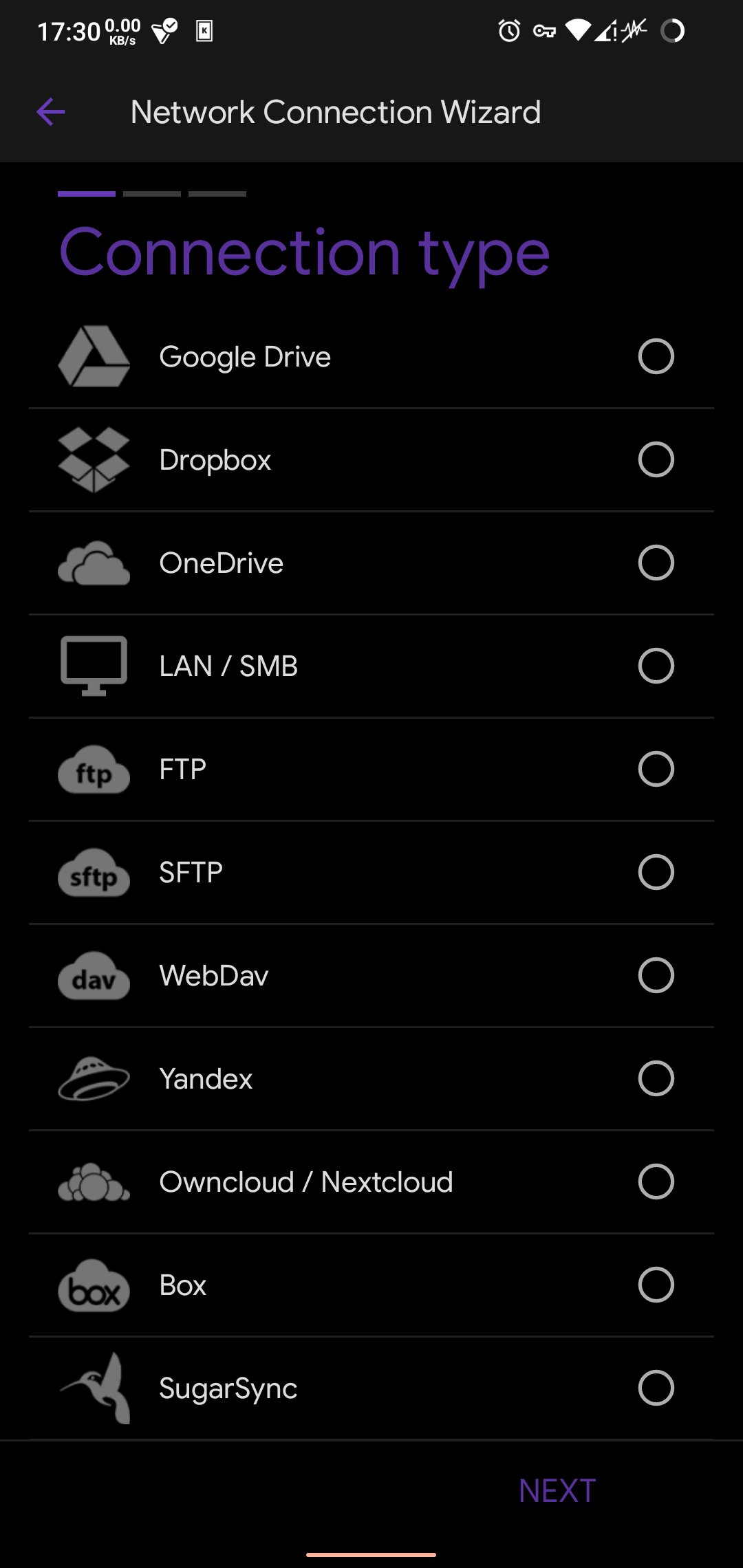The width and height of the screenshot is (743, 1568).
Task: Tap the Owncloud / Nextcloud icon
Action: (94, 1182)
